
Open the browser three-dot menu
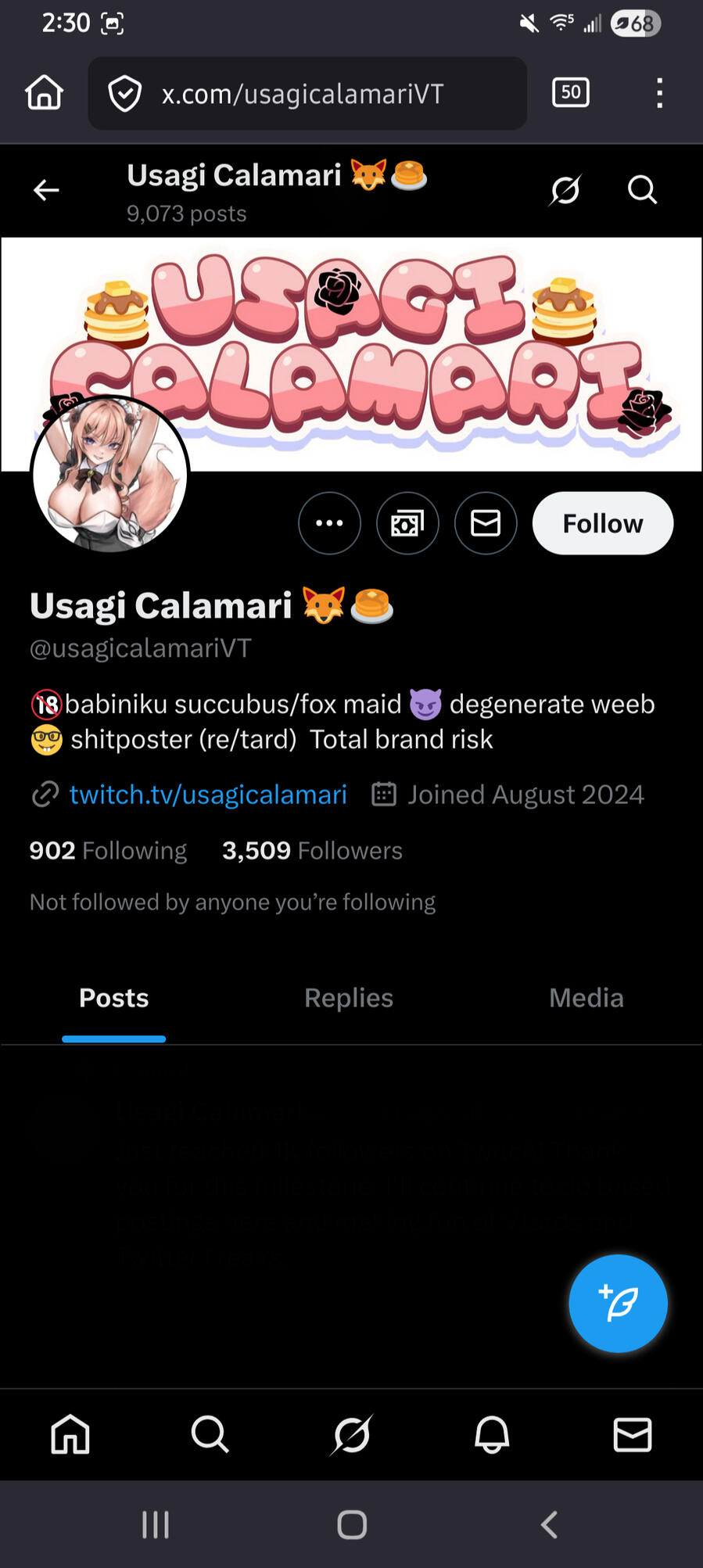[659, 93]
